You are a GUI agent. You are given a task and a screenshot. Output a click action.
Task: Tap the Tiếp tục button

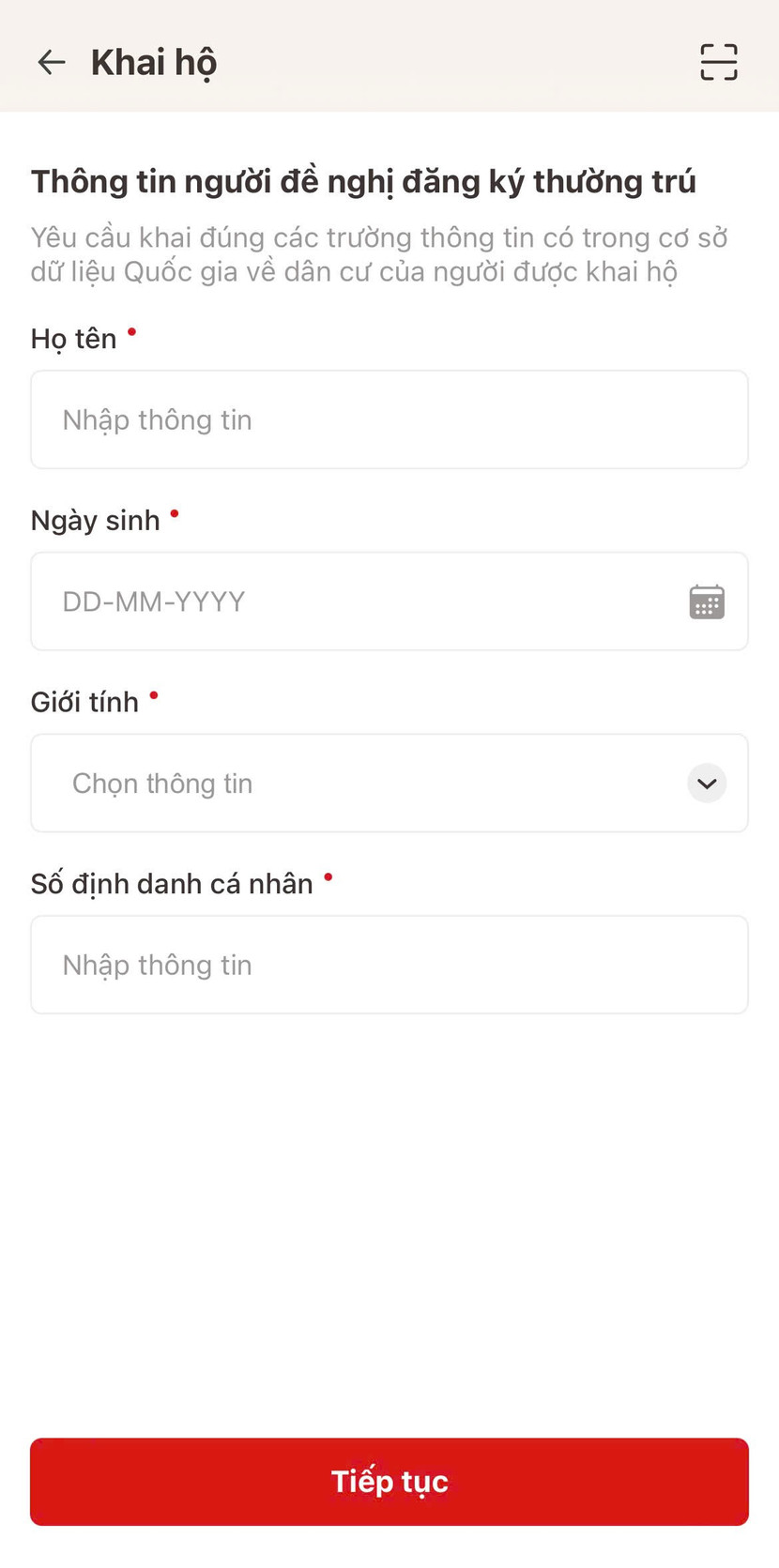tap(389, 1482)
